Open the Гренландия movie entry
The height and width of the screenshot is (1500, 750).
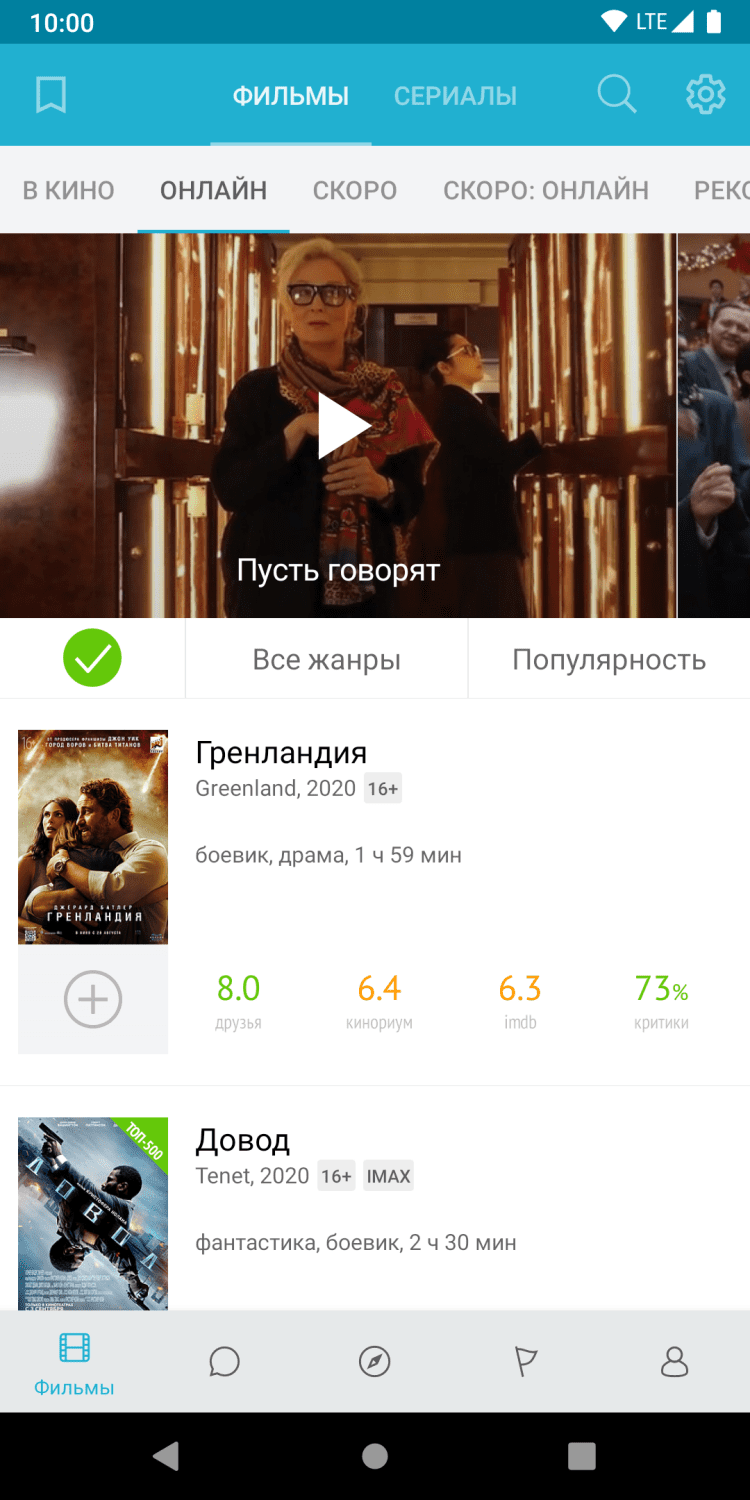click(x=281, y=752)
